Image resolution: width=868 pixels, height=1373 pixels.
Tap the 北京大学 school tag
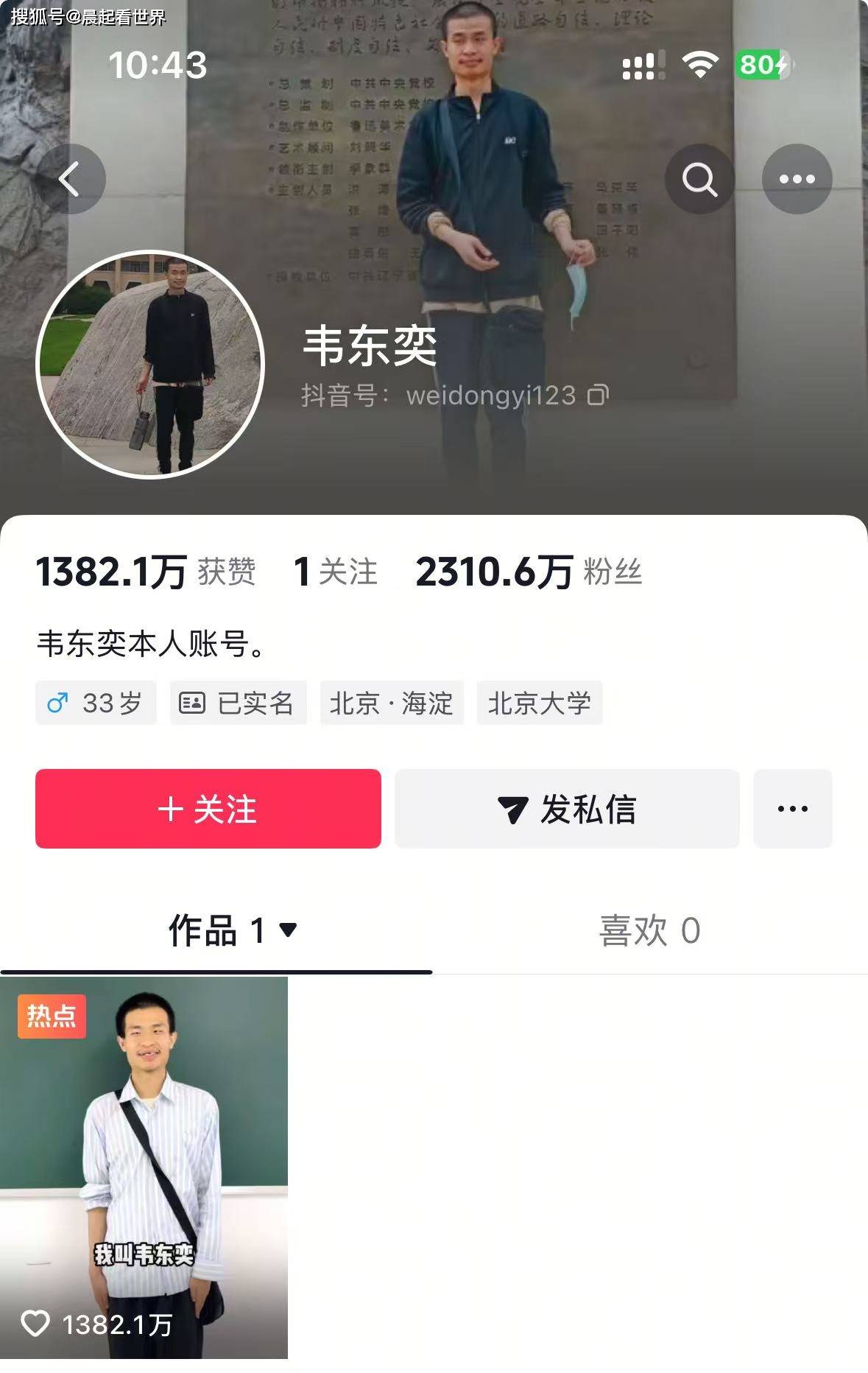point(540,703)
